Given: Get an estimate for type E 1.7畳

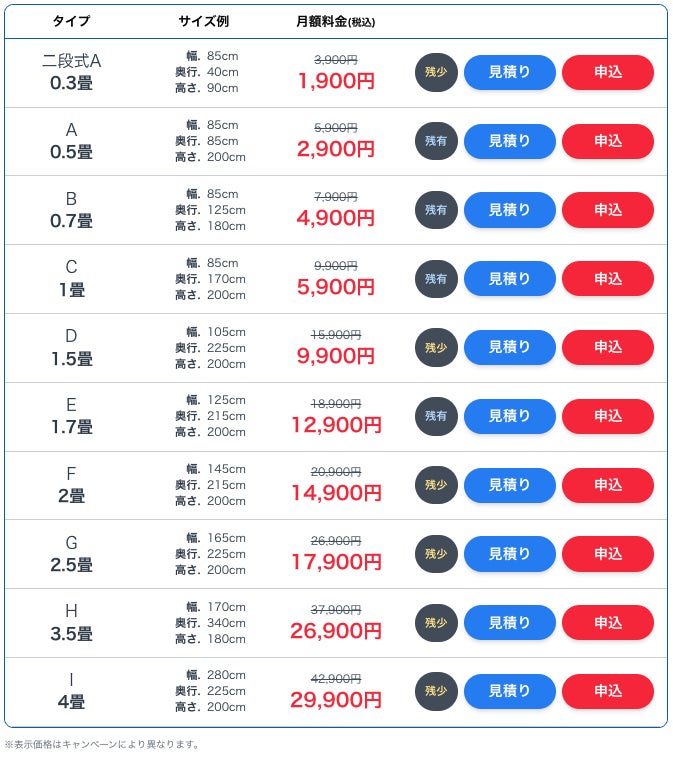Looking at the screenshot, I should tap(510, 416).
